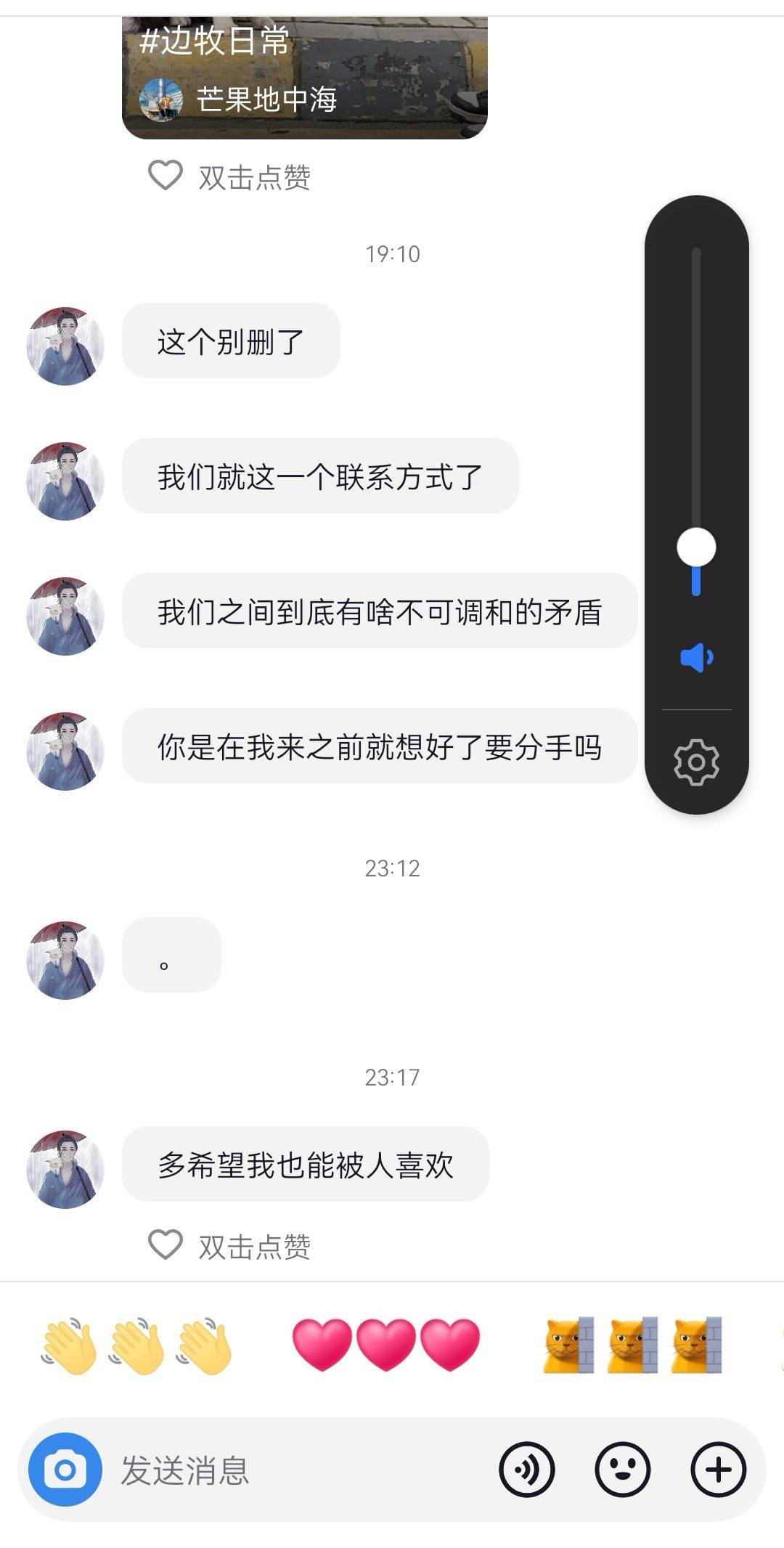This screenshot has height=1548, width=784.
Task: Start a voice message recording
Action: (x=527, y=1470)
